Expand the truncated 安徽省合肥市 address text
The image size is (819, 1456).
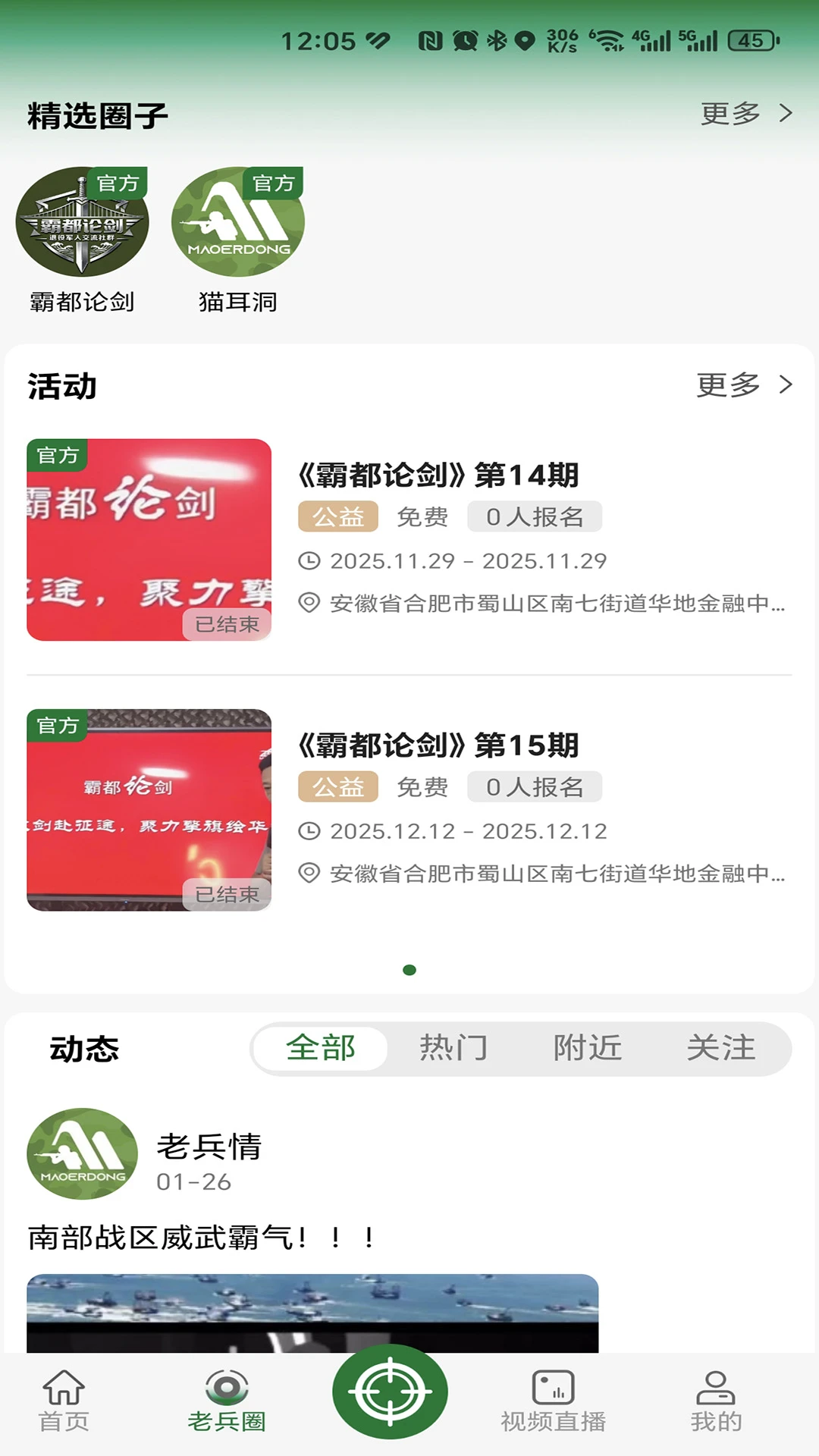click(x=546, y=605)
